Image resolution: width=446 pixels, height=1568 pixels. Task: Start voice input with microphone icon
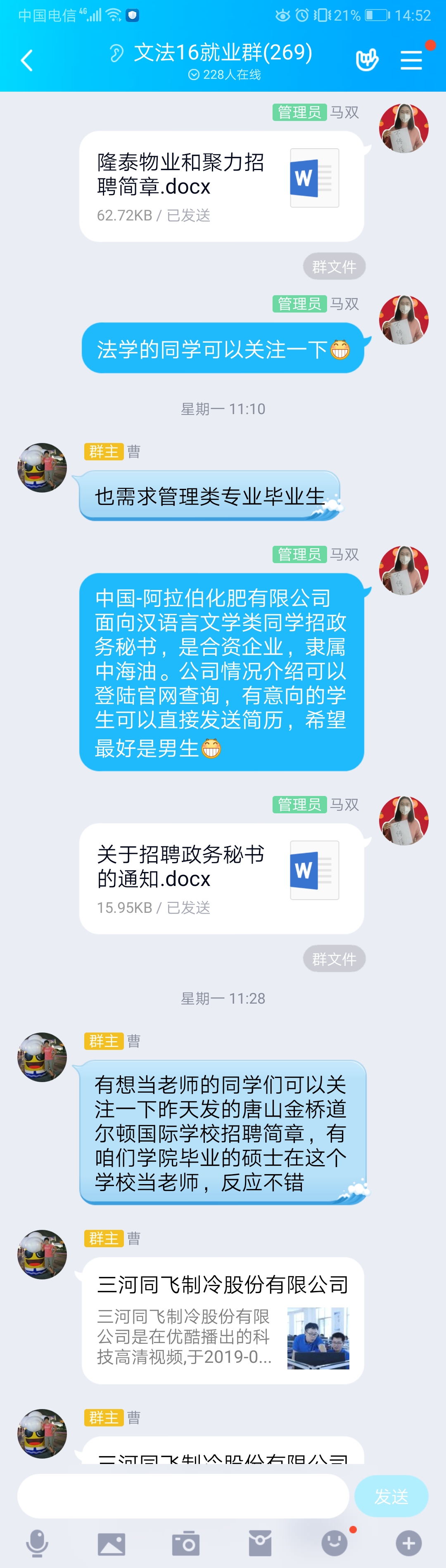[x=37, y=1543]
